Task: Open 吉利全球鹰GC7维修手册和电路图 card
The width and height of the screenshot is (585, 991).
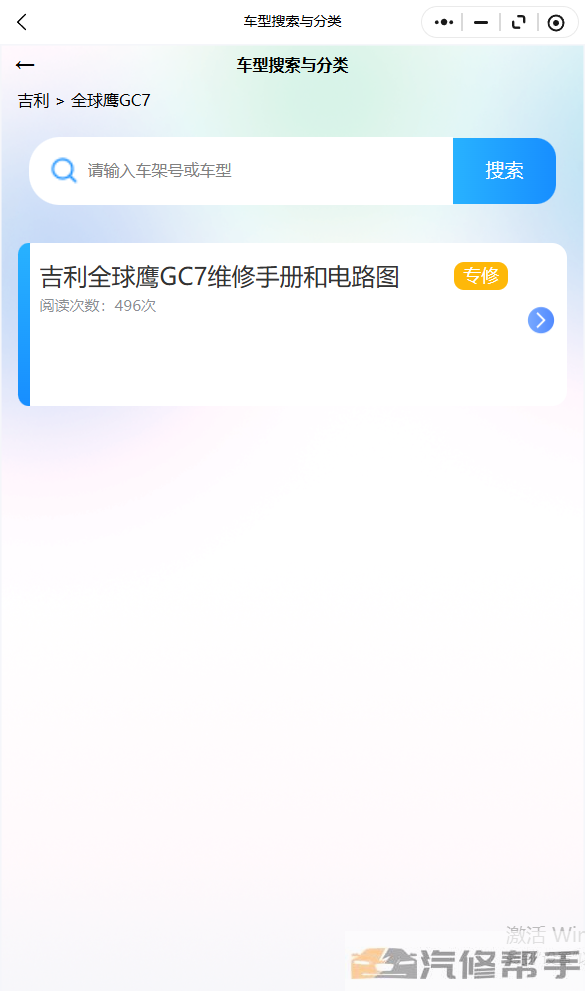Action: 292,324
